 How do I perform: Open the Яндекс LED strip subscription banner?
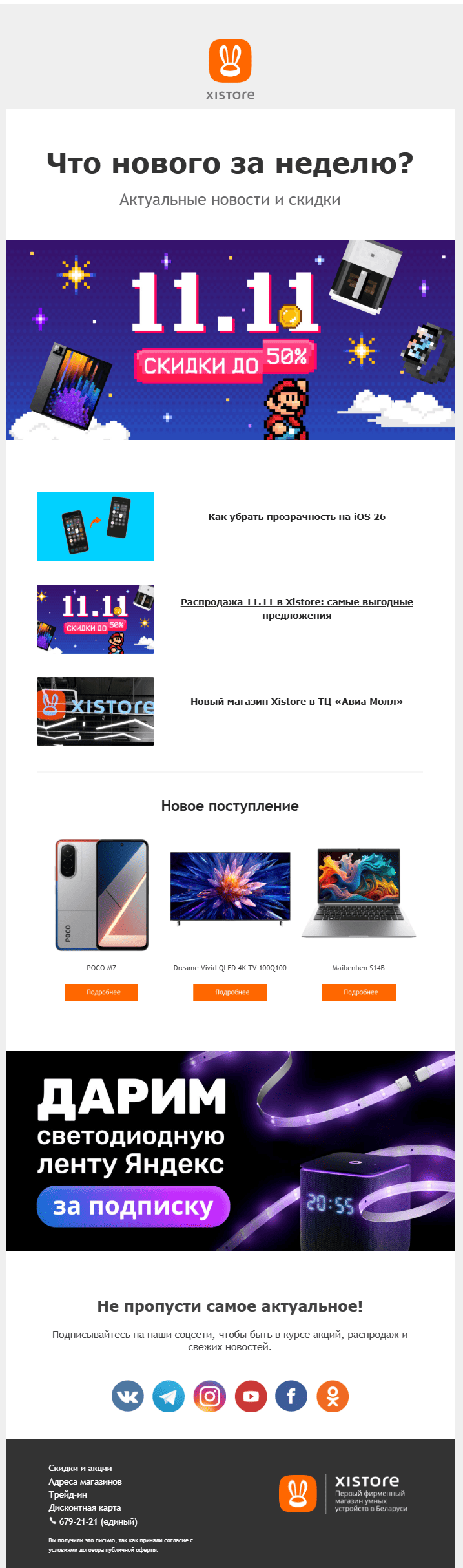(x=230, y=1151)
